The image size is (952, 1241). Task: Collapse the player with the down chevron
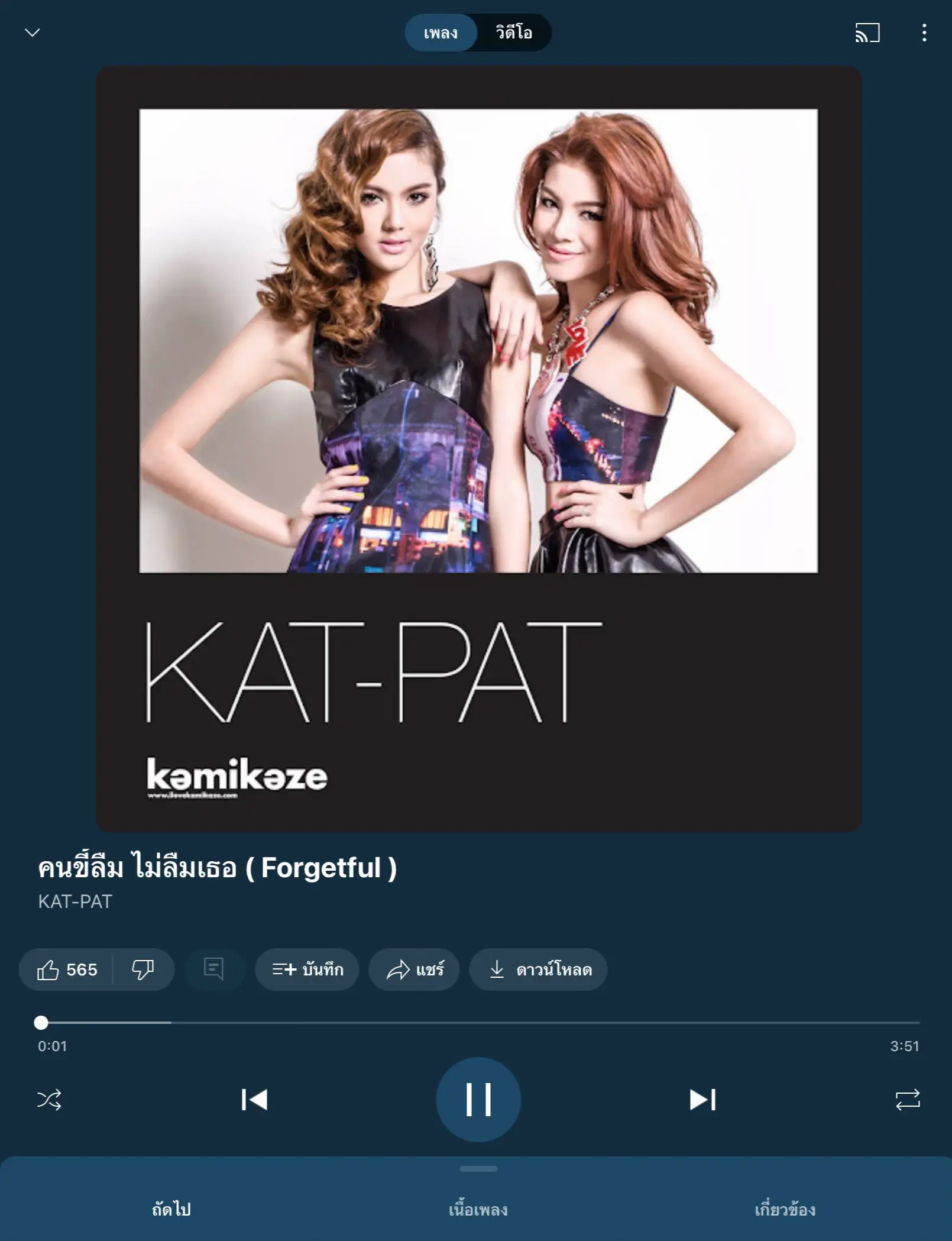(x=33, y=33)
